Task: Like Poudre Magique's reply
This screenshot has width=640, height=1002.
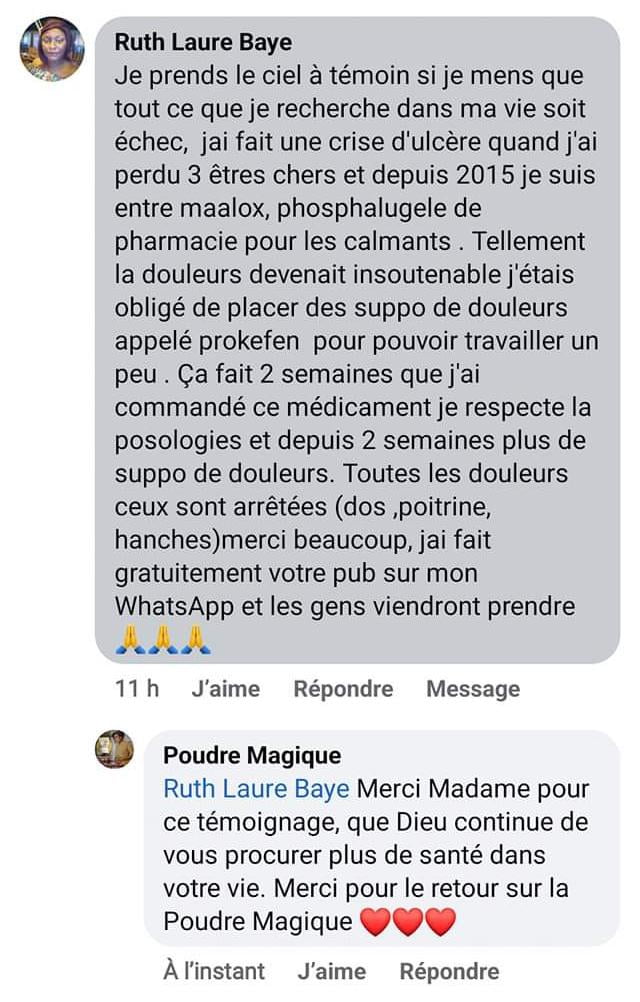Action: [x=332, y=971]
